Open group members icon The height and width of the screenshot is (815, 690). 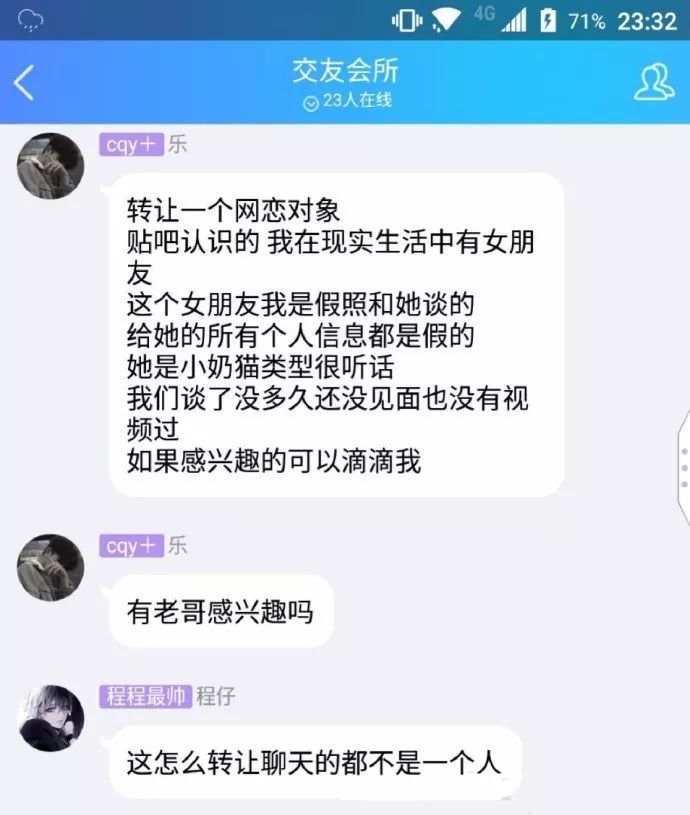pyautogui.click(x=654, y=83)
